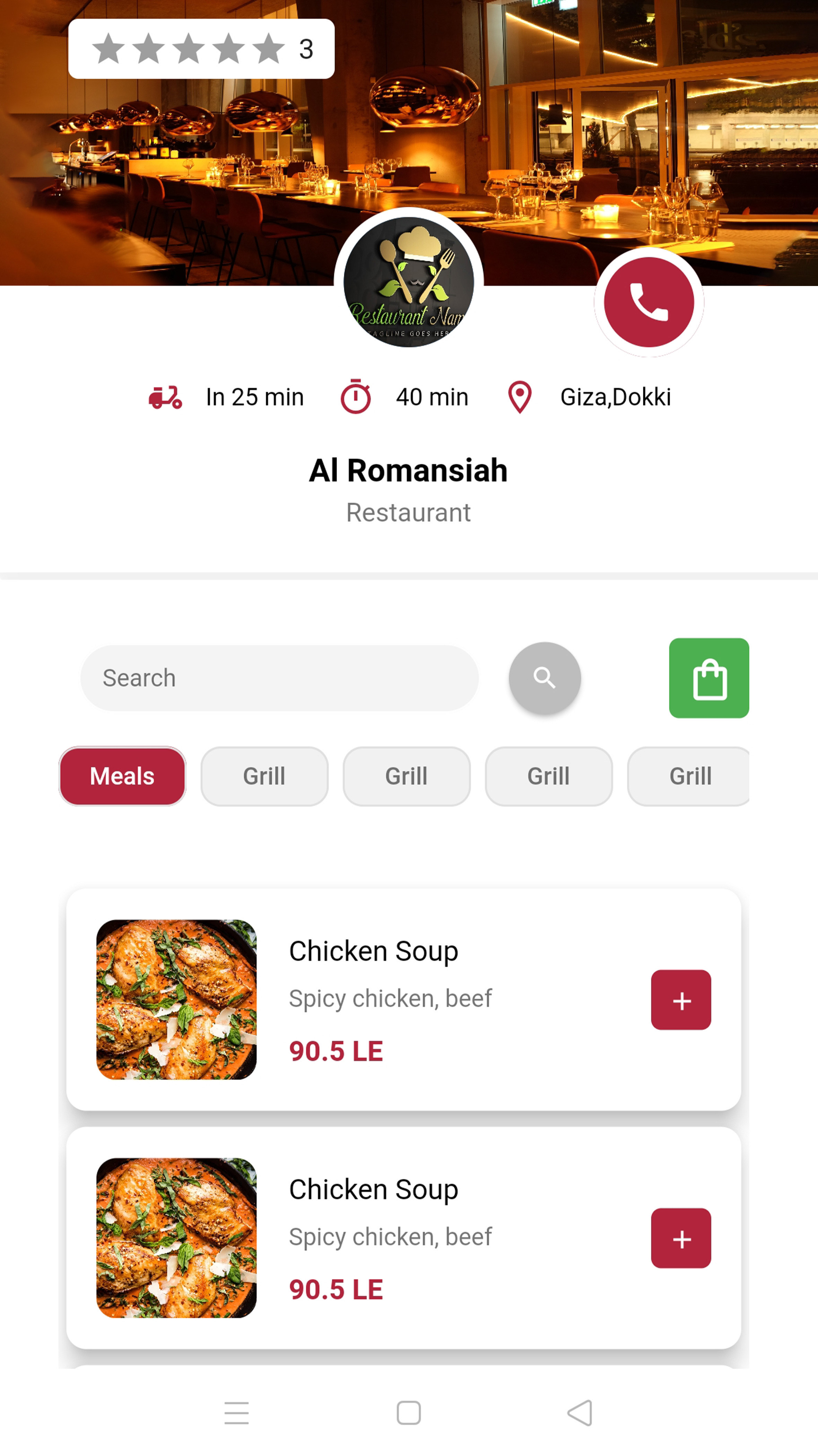Tap the Search text field

[279, 678]
